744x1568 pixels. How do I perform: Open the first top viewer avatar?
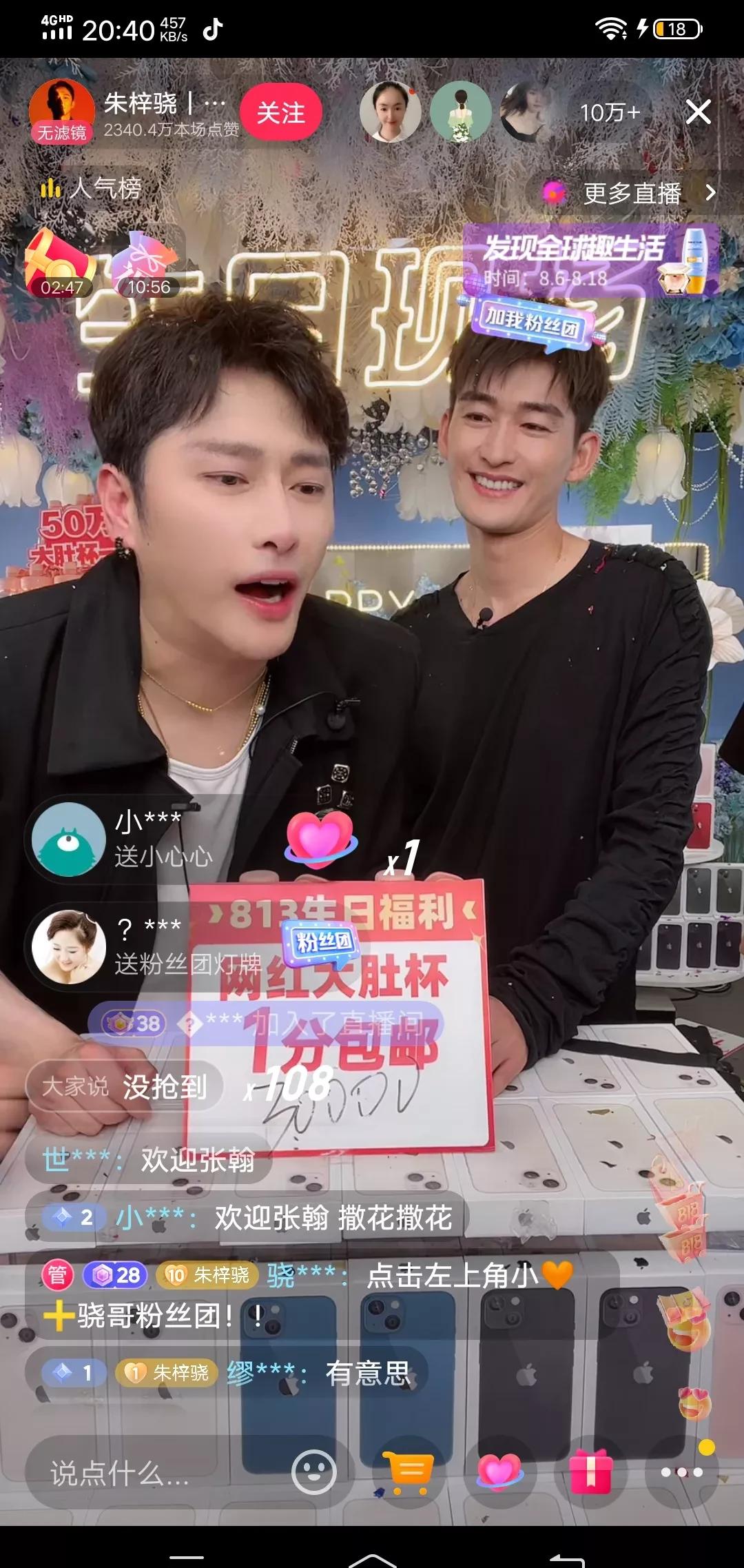pos(390,112)
